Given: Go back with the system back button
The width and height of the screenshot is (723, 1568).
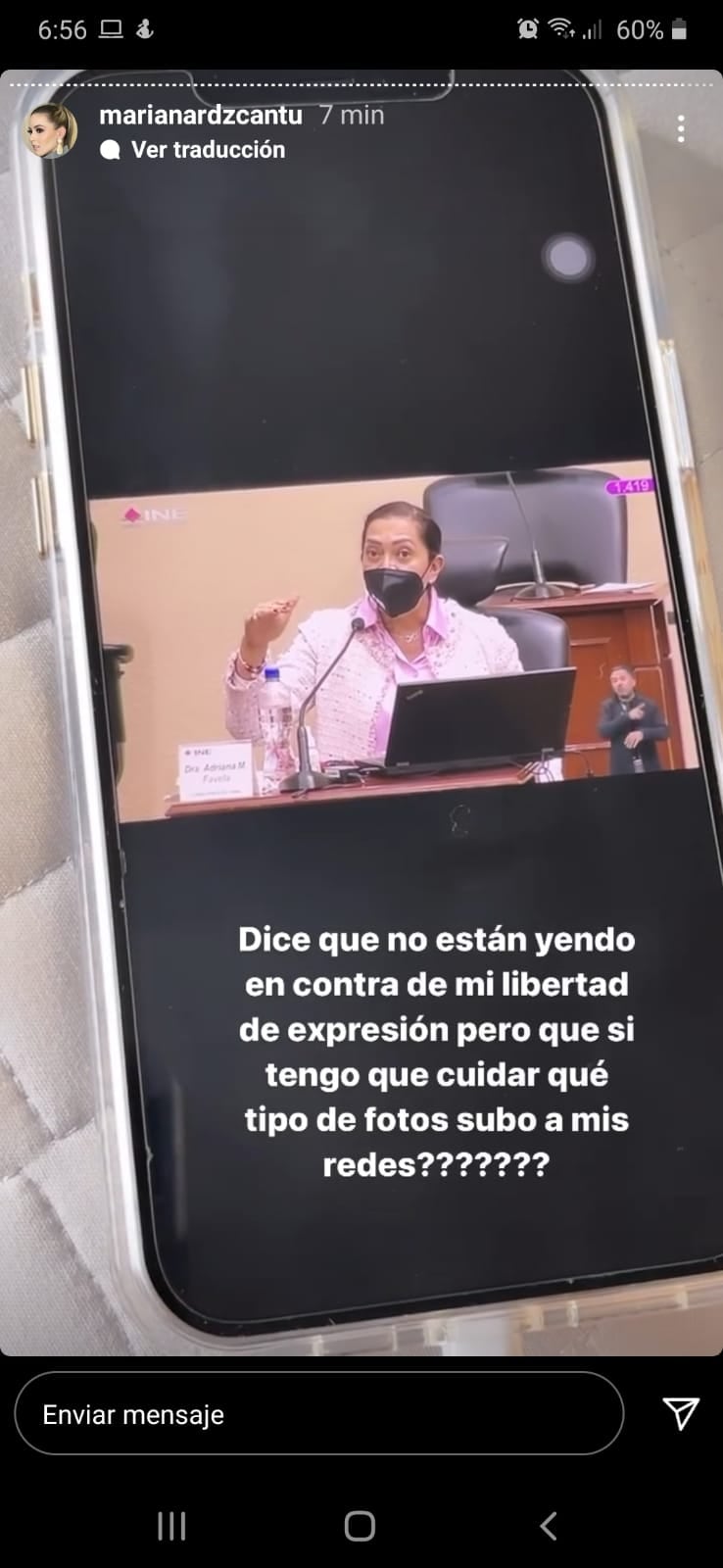Looking at the screenshot, I should pyautogui.click(x=549, y=1526).
